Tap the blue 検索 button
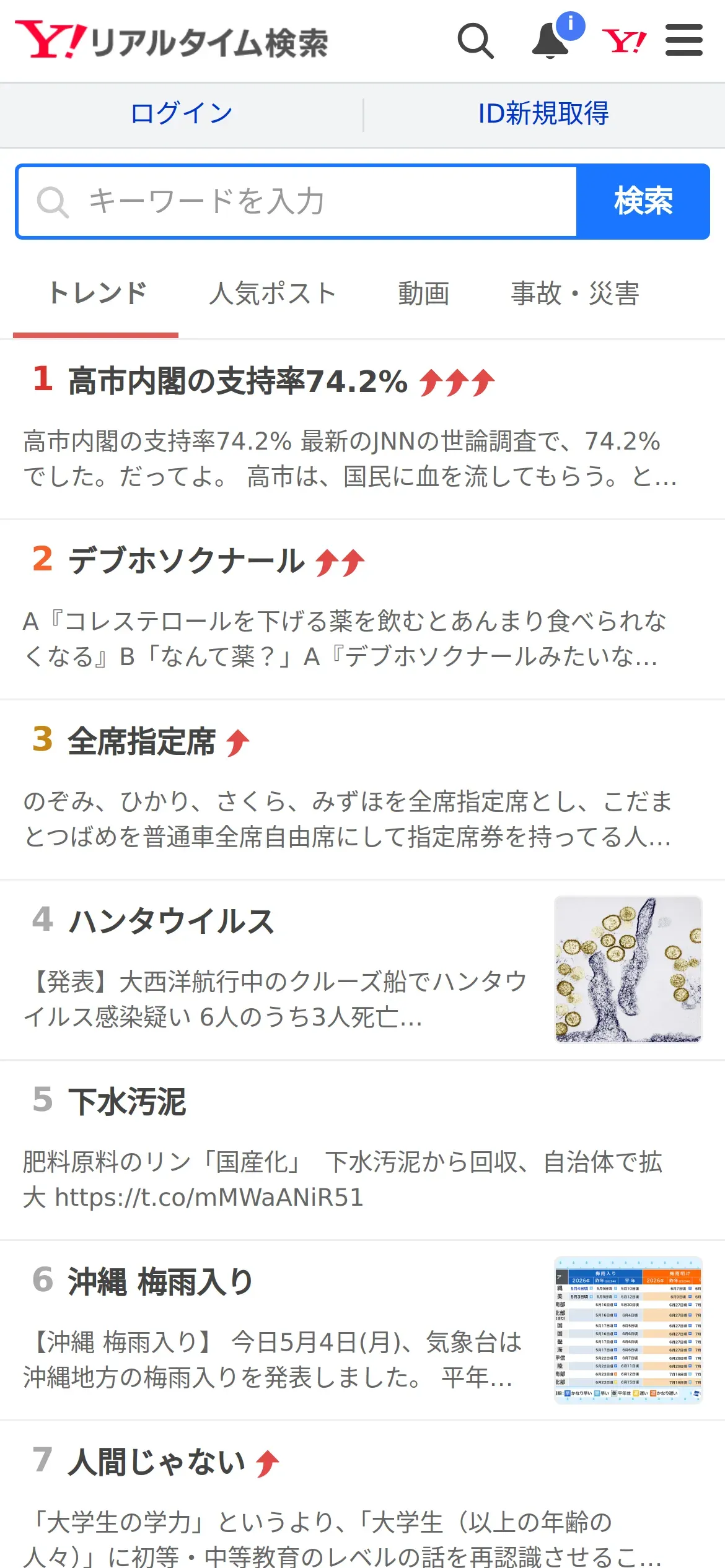Screen dimensions: 725x1568 (643, 202)
